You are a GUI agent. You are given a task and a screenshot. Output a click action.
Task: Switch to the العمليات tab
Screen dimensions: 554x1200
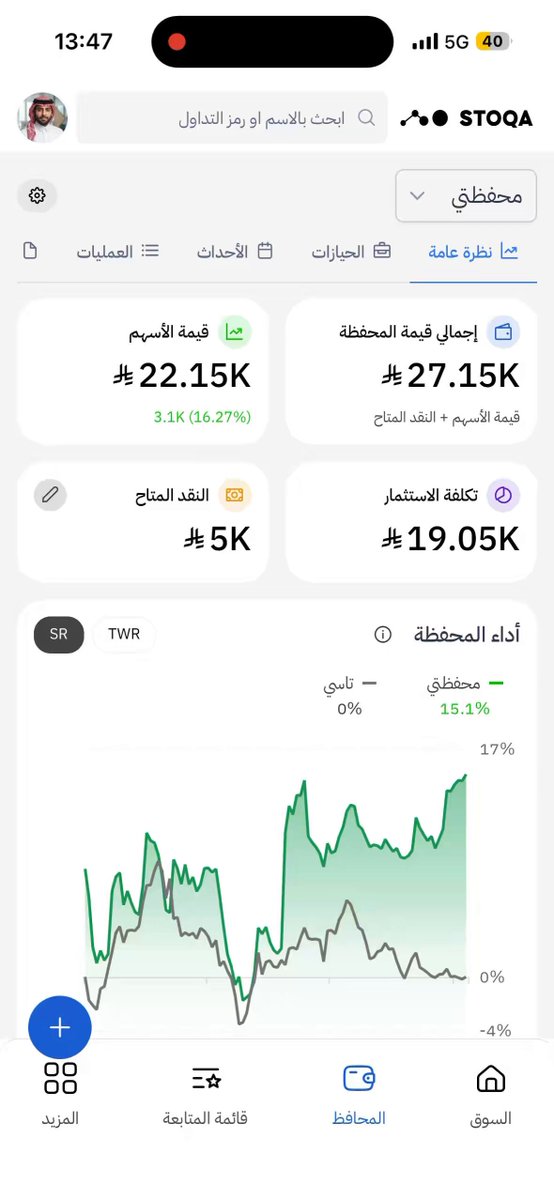click(x=118, y=251)
